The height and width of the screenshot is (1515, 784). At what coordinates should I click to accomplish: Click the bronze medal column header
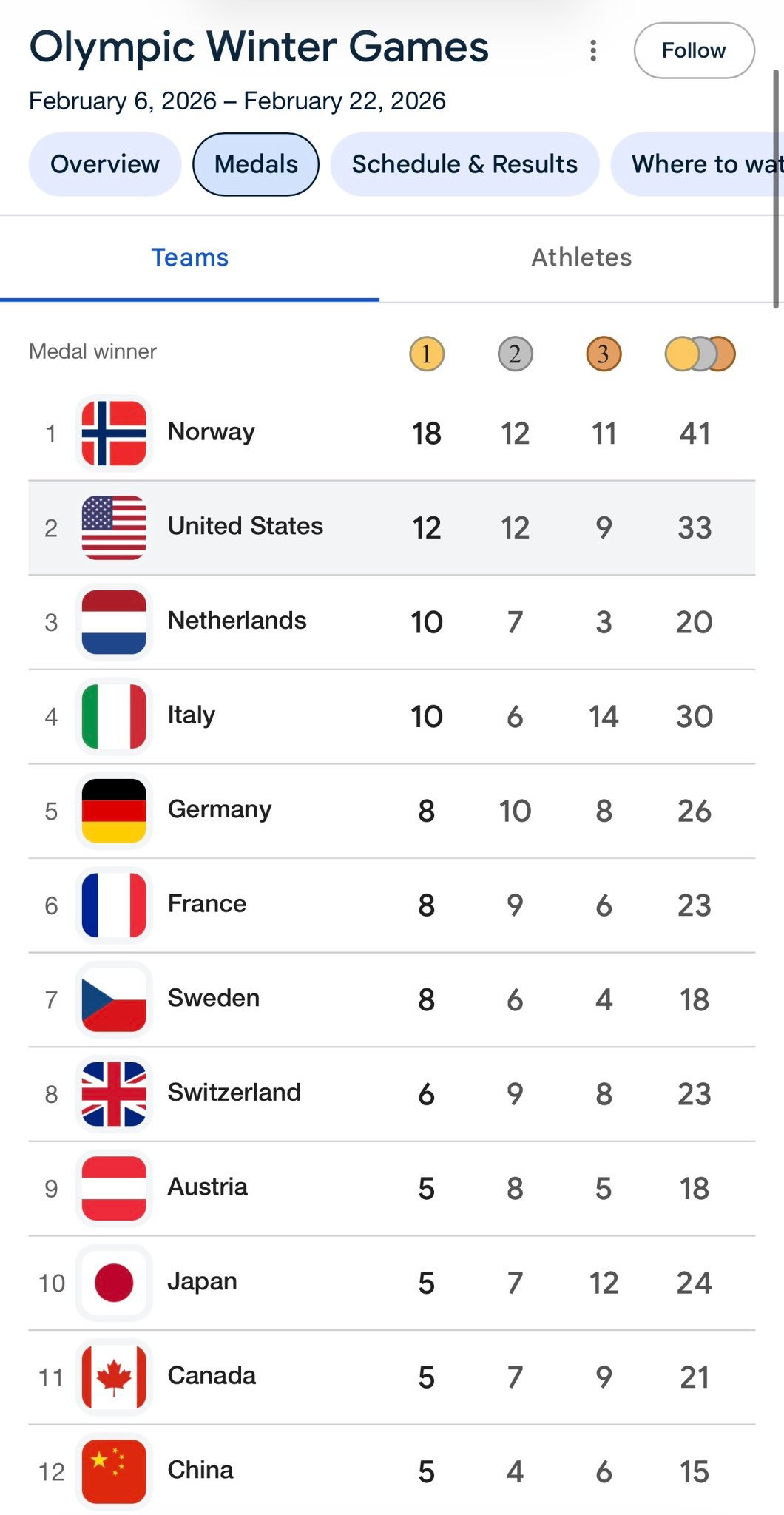pyautogui.click(x=604, y=354)
